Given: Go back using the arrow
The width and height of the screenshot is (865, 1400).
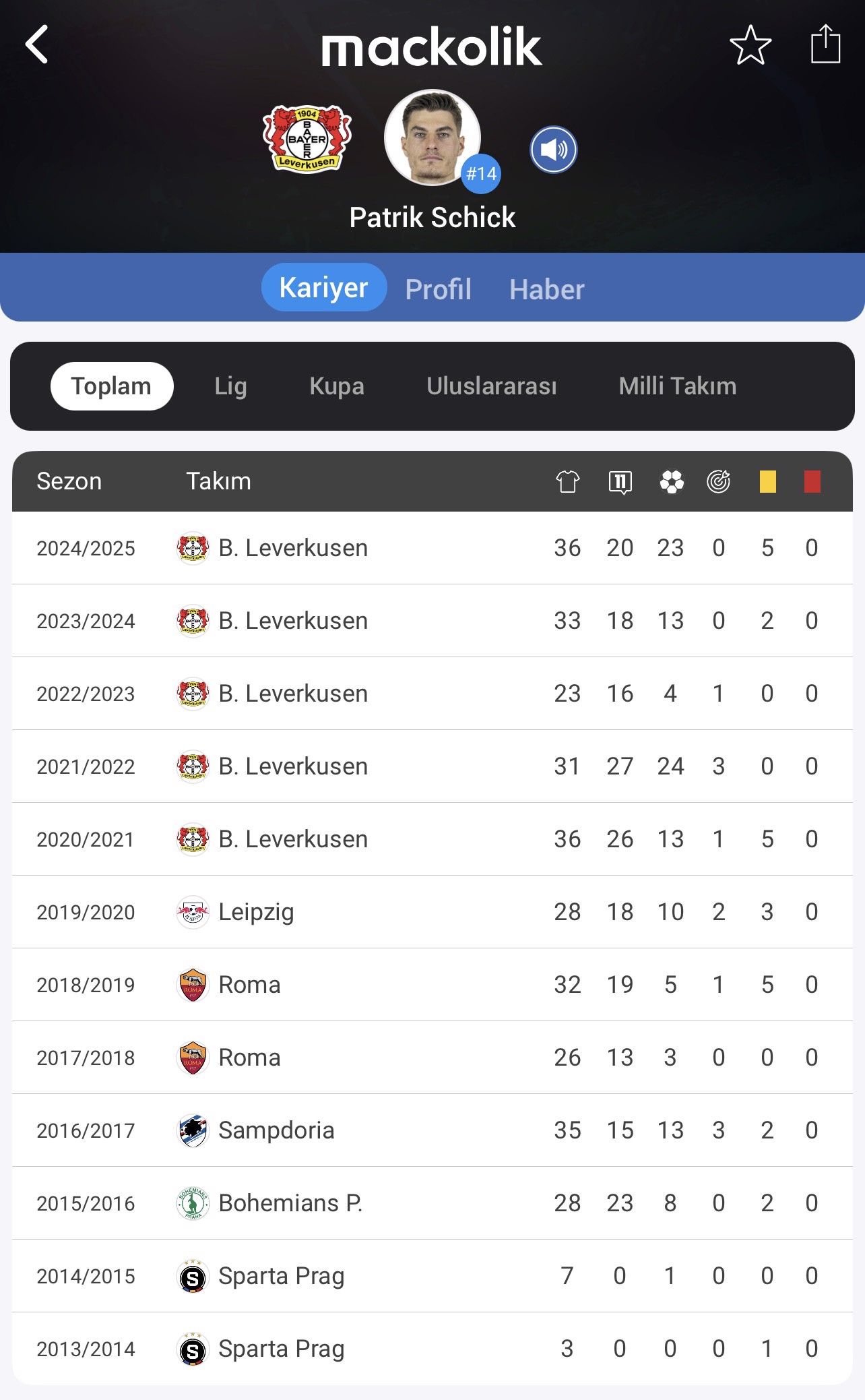Looking at the screenshot, I should [37, 44].
